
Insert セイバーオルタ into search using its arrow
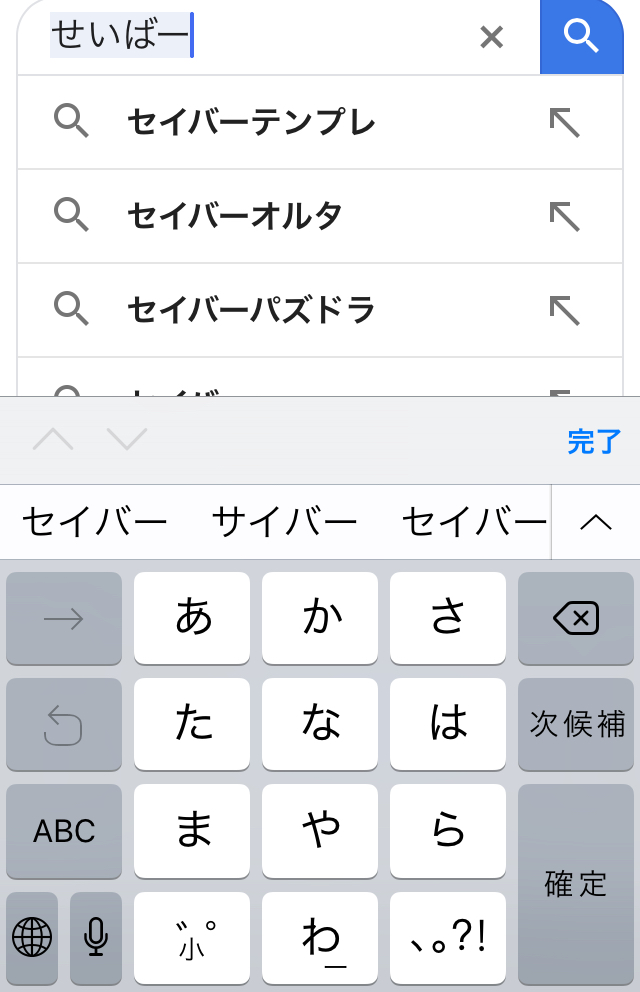[565, 216]
